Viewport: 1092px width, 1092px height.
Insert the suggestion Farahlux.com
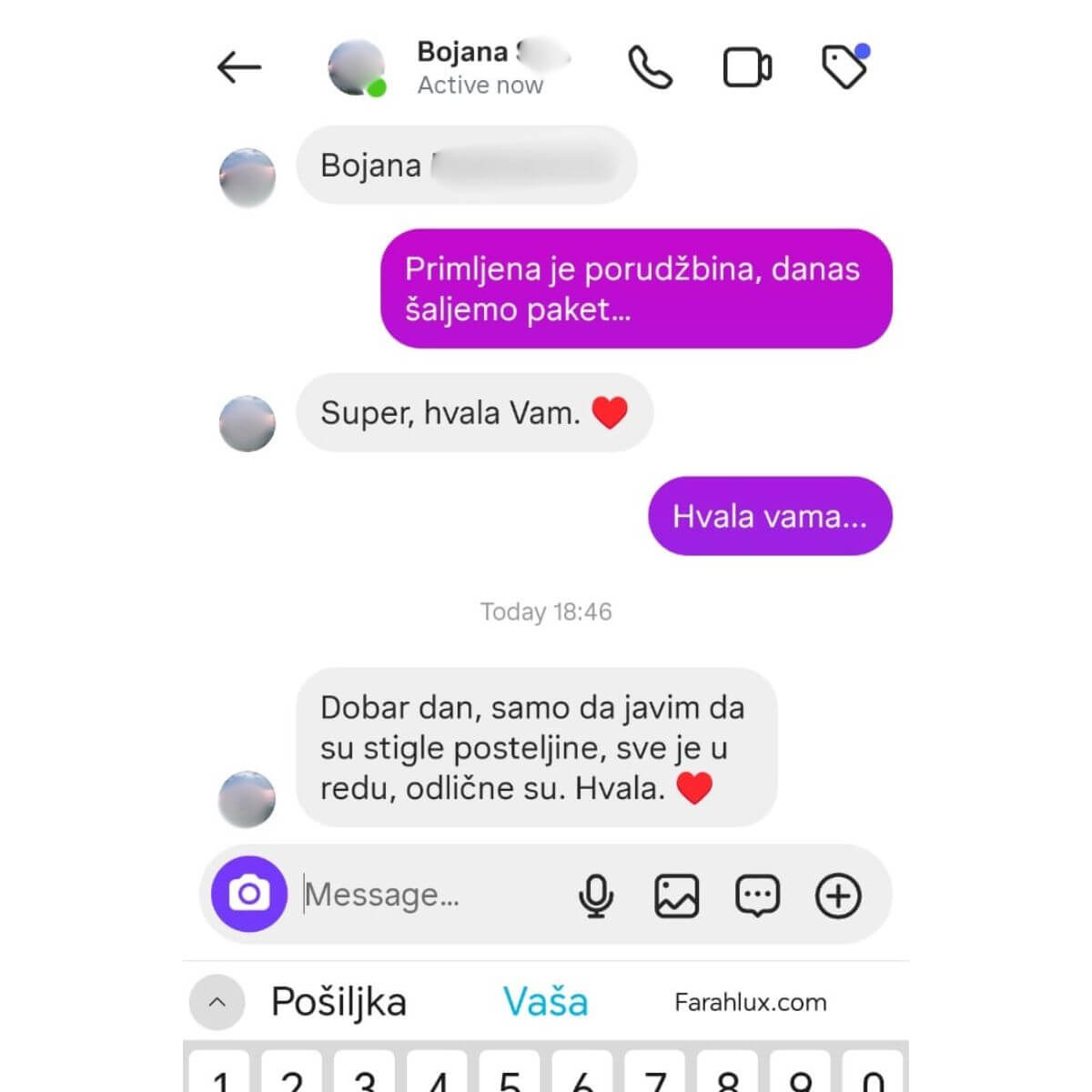(x=751, y=1002)
